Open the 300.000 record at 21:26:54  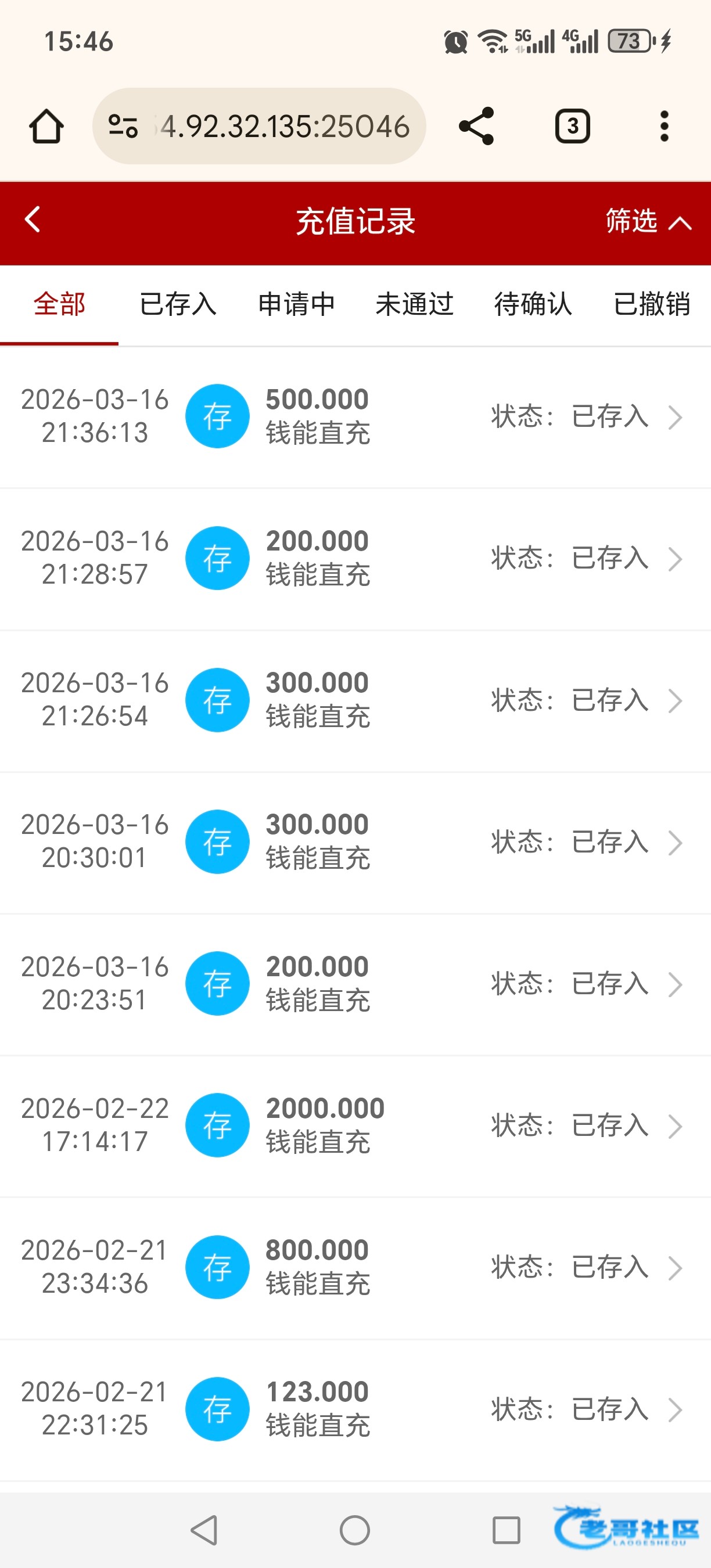point(355,700)
